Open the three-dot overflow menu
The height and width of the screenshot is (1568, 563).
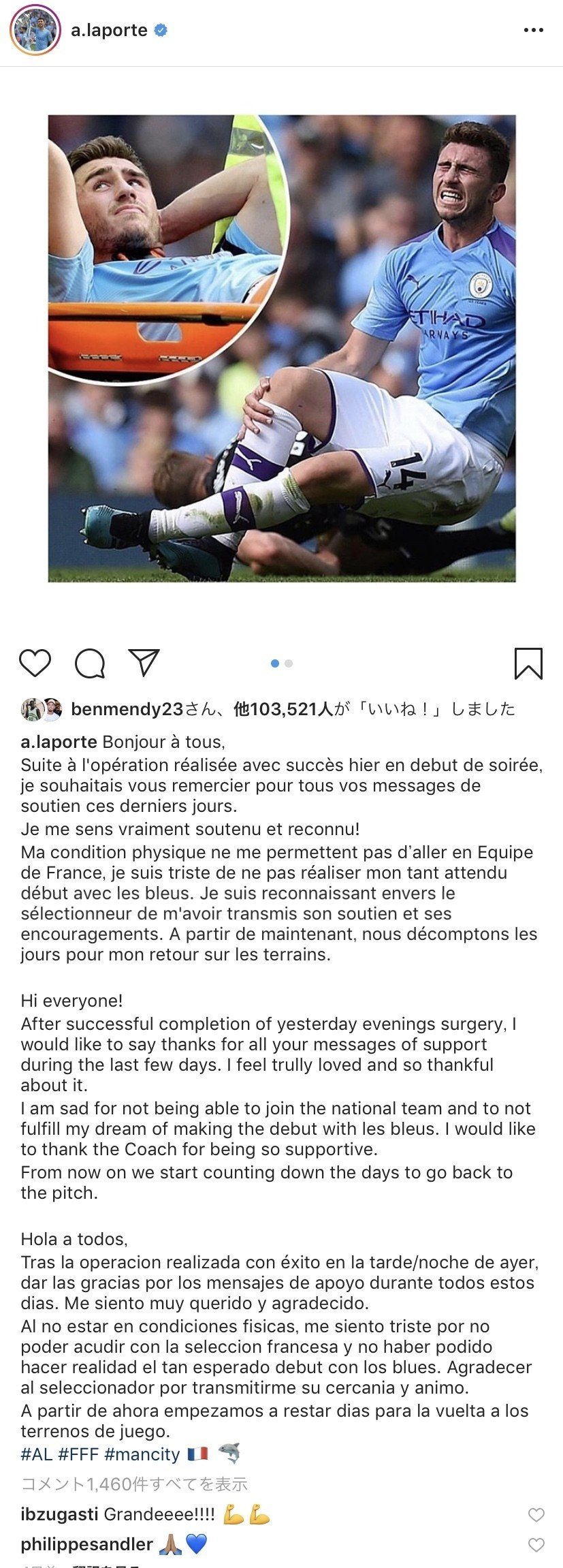point(533,31)
